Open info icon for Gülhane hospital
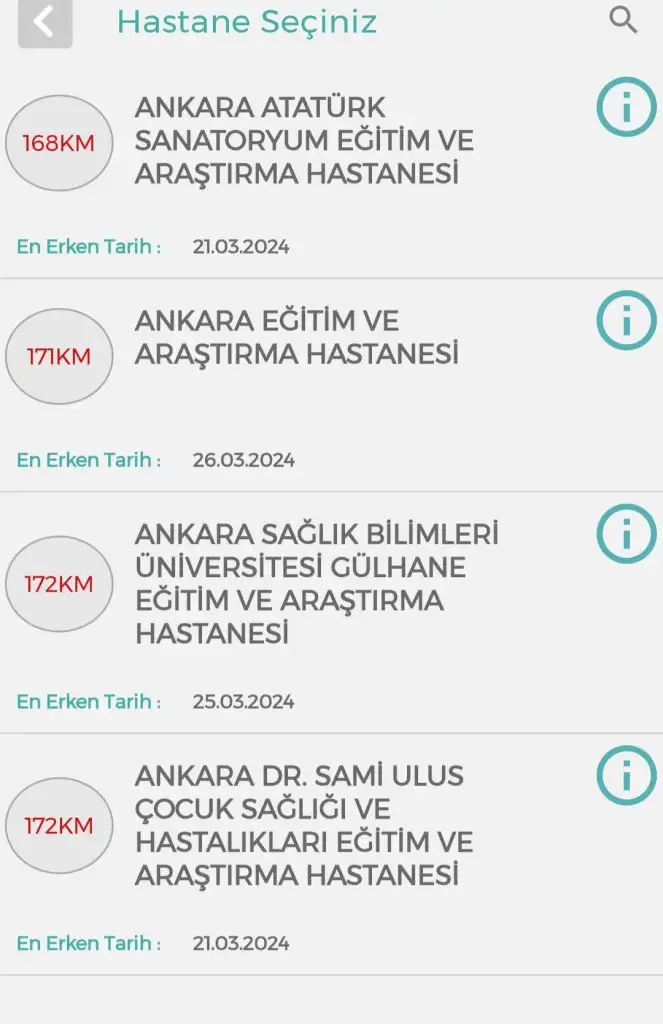Screen dimensions: 663x1024 [626, 534]
